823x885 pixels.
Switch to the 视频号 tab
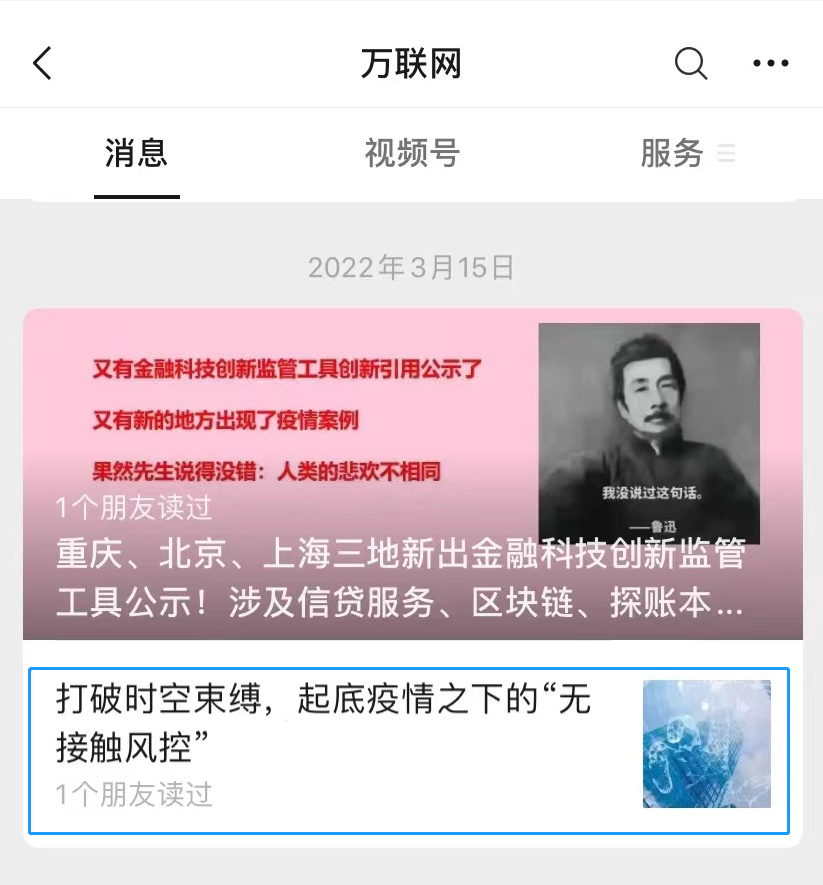point(411,154)
